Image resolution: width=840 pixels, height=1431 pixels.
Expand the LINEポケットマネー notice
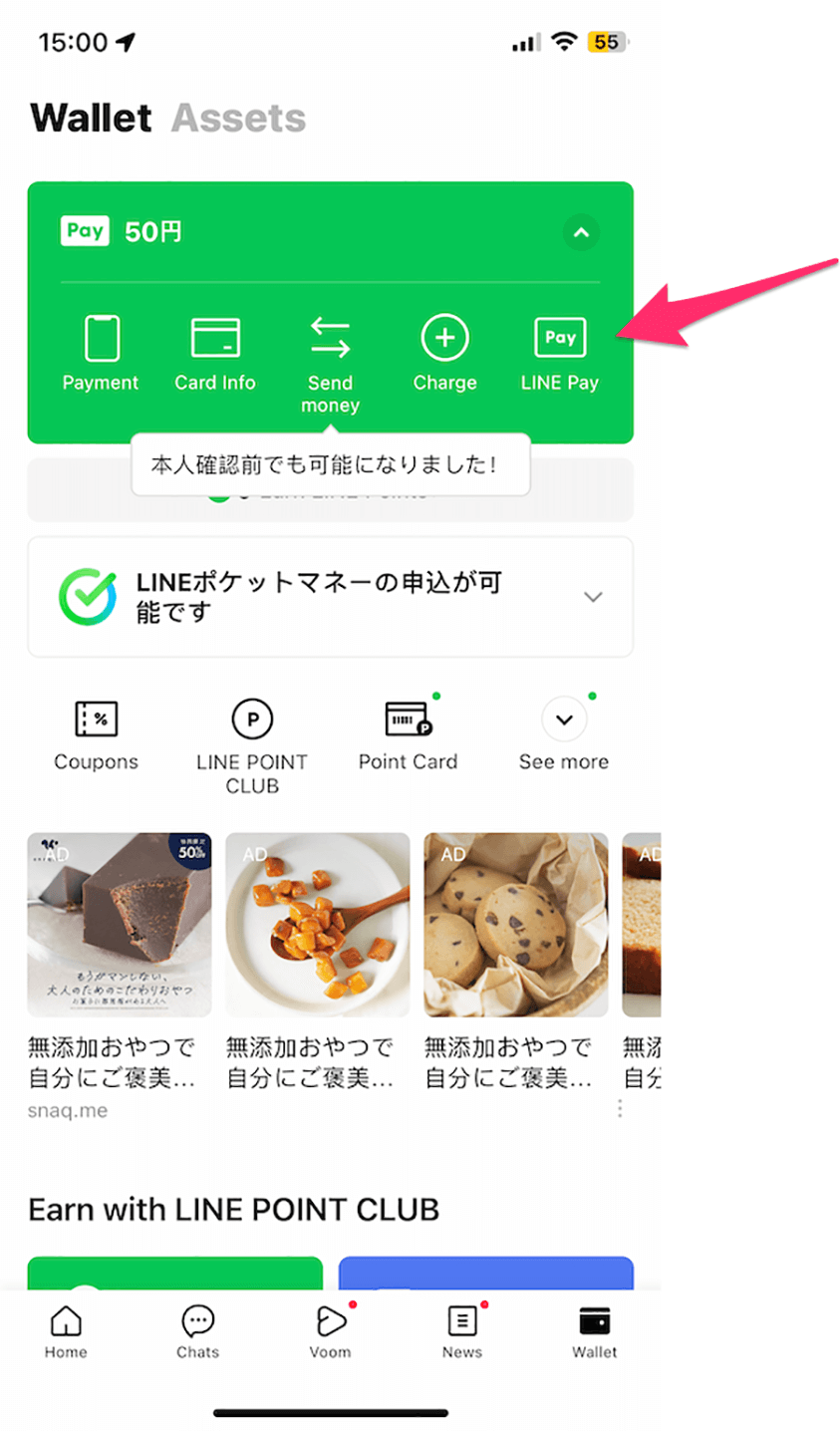click(x=593, y=597)
